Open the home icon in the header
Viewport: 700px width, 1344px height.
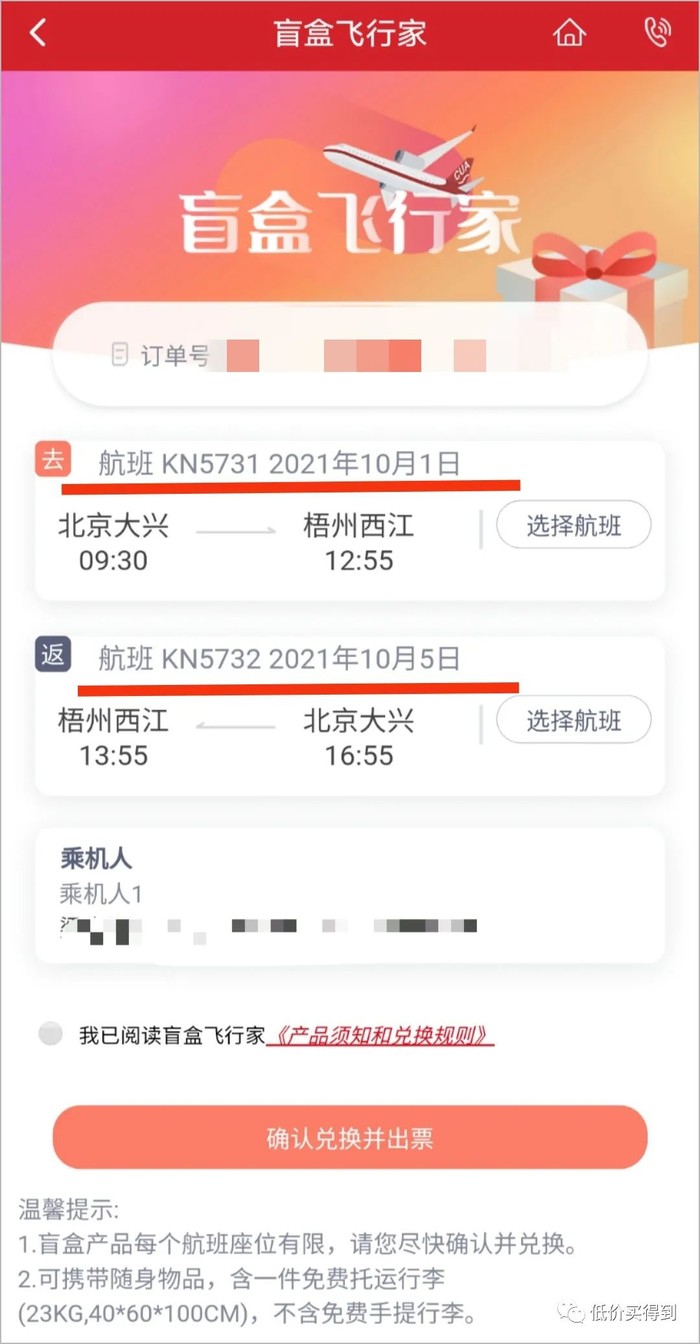point(569,33)
